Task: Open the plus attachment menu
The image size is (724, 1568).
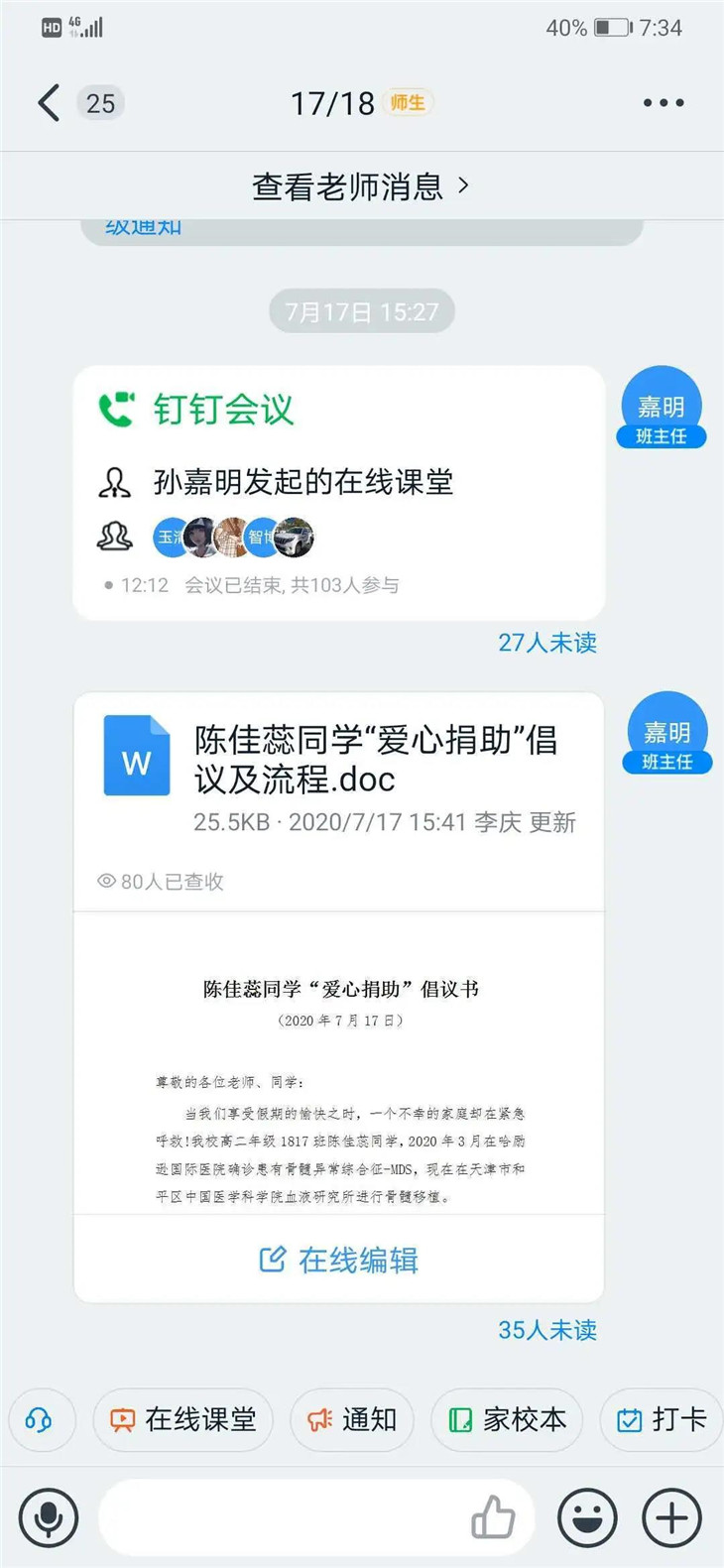Action: [671, 1517]
